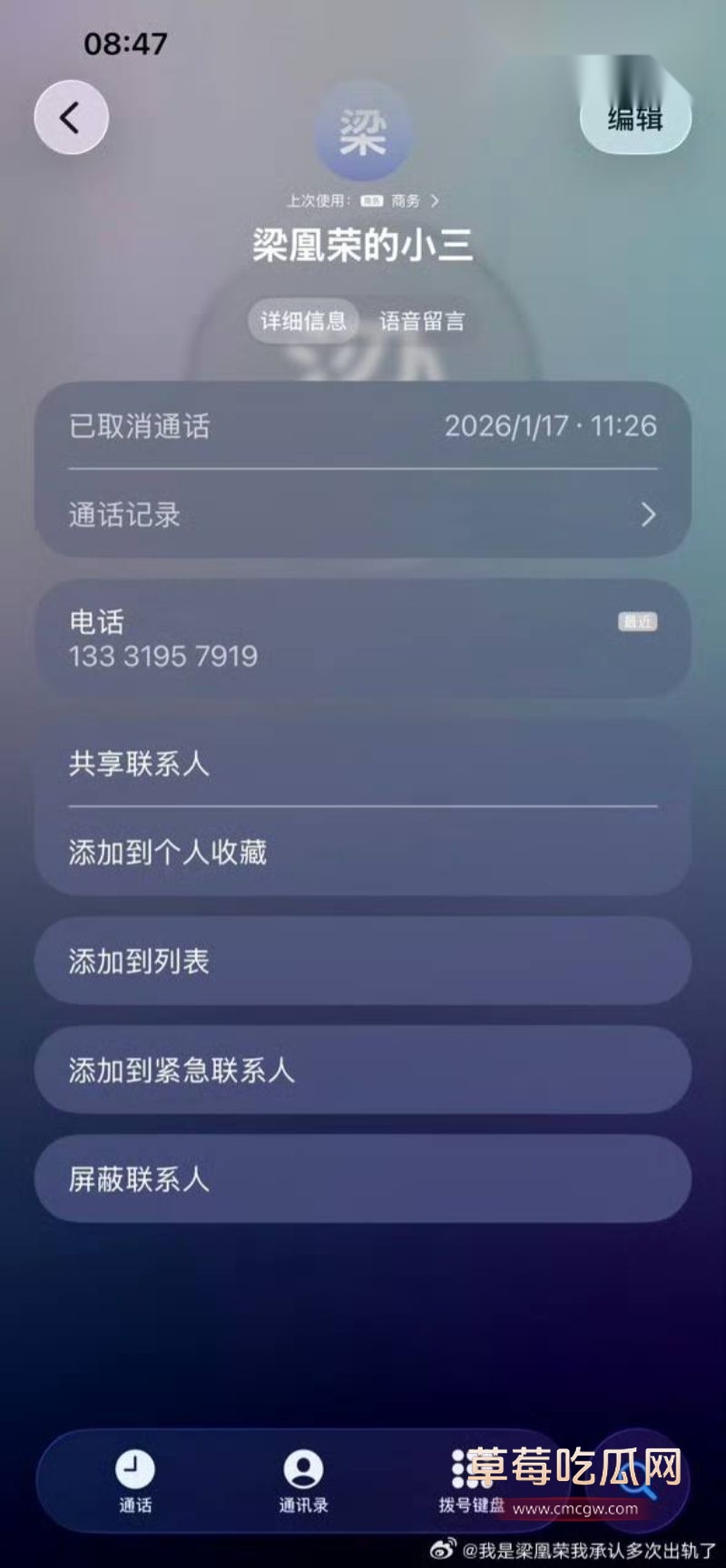Switch to the 语音留言 tab
This screenshot has width=726, height=1568.
(x=423, y=321)
